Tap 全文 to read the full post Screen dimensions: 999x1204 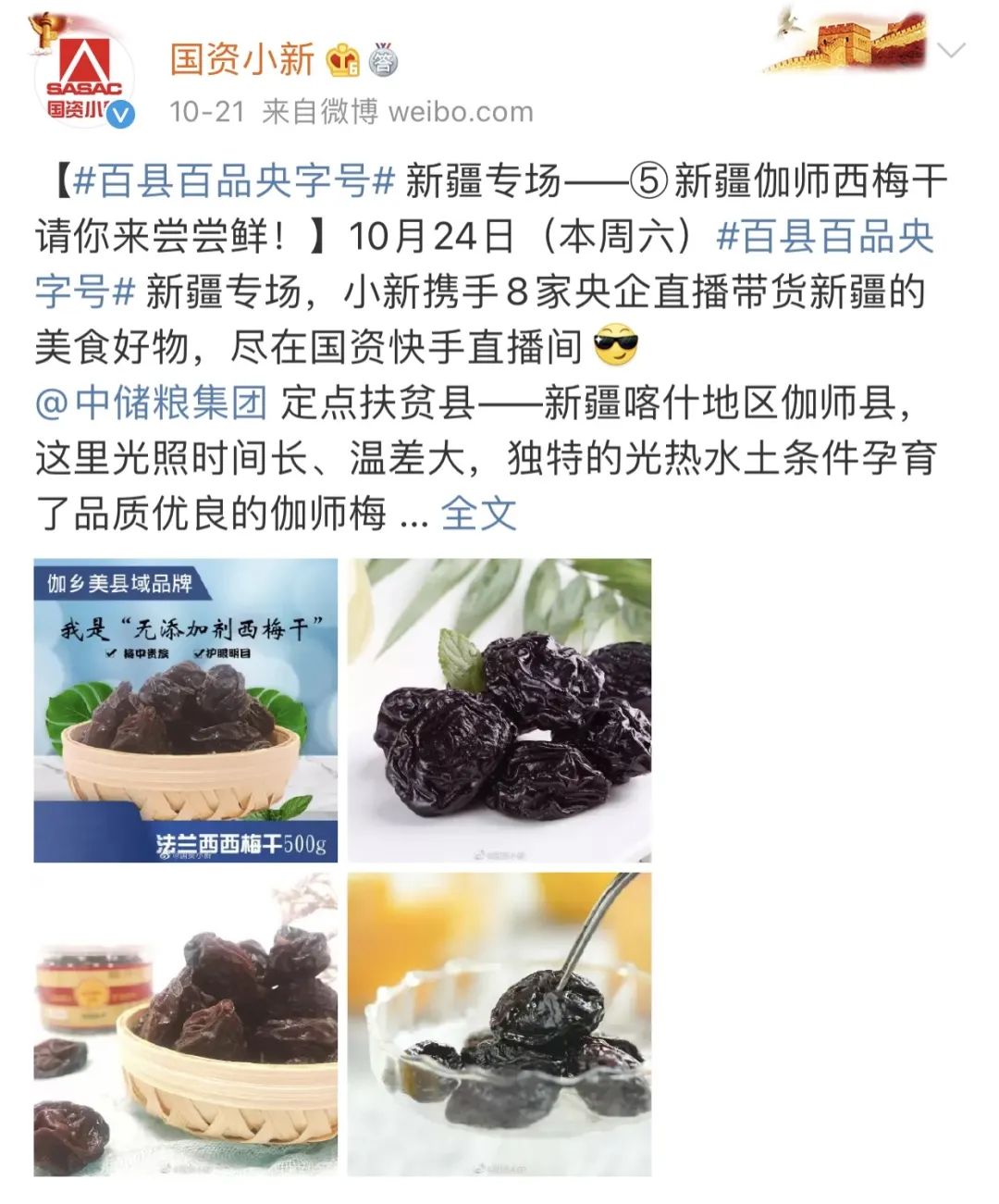pos(478,514)
